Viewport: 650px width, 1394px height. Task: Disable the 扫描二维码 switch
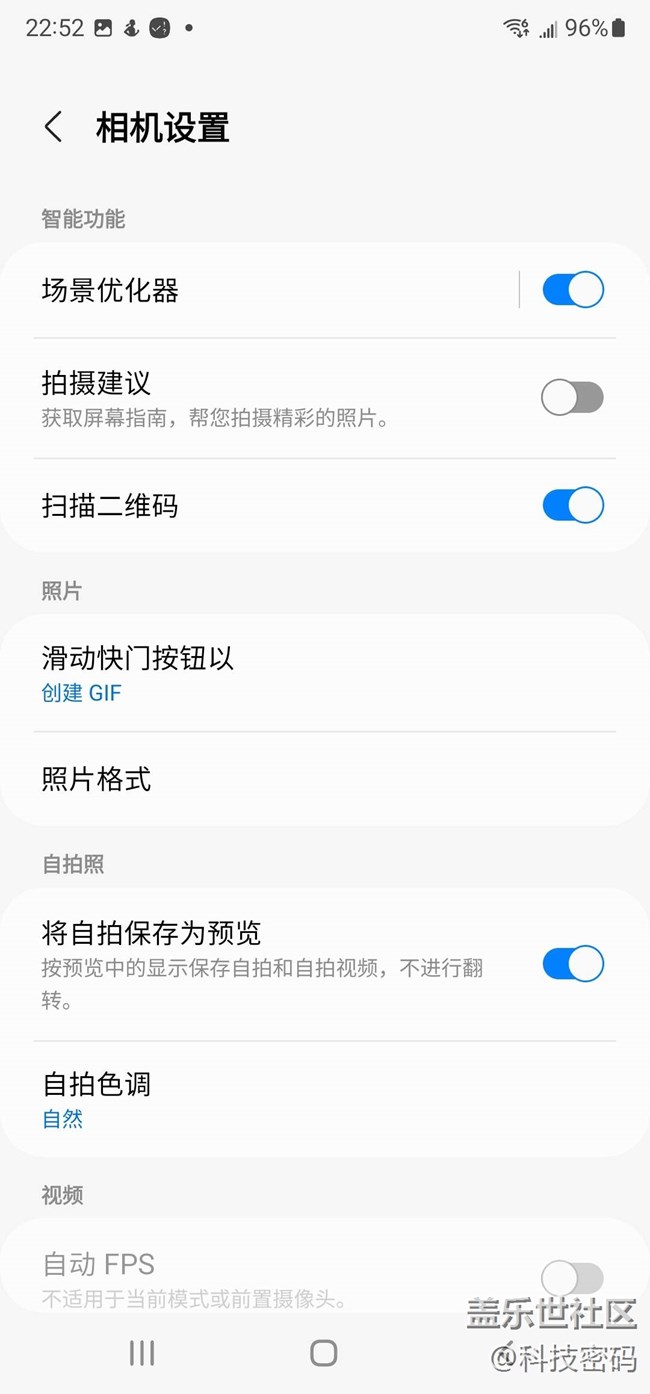coord(573,505)
